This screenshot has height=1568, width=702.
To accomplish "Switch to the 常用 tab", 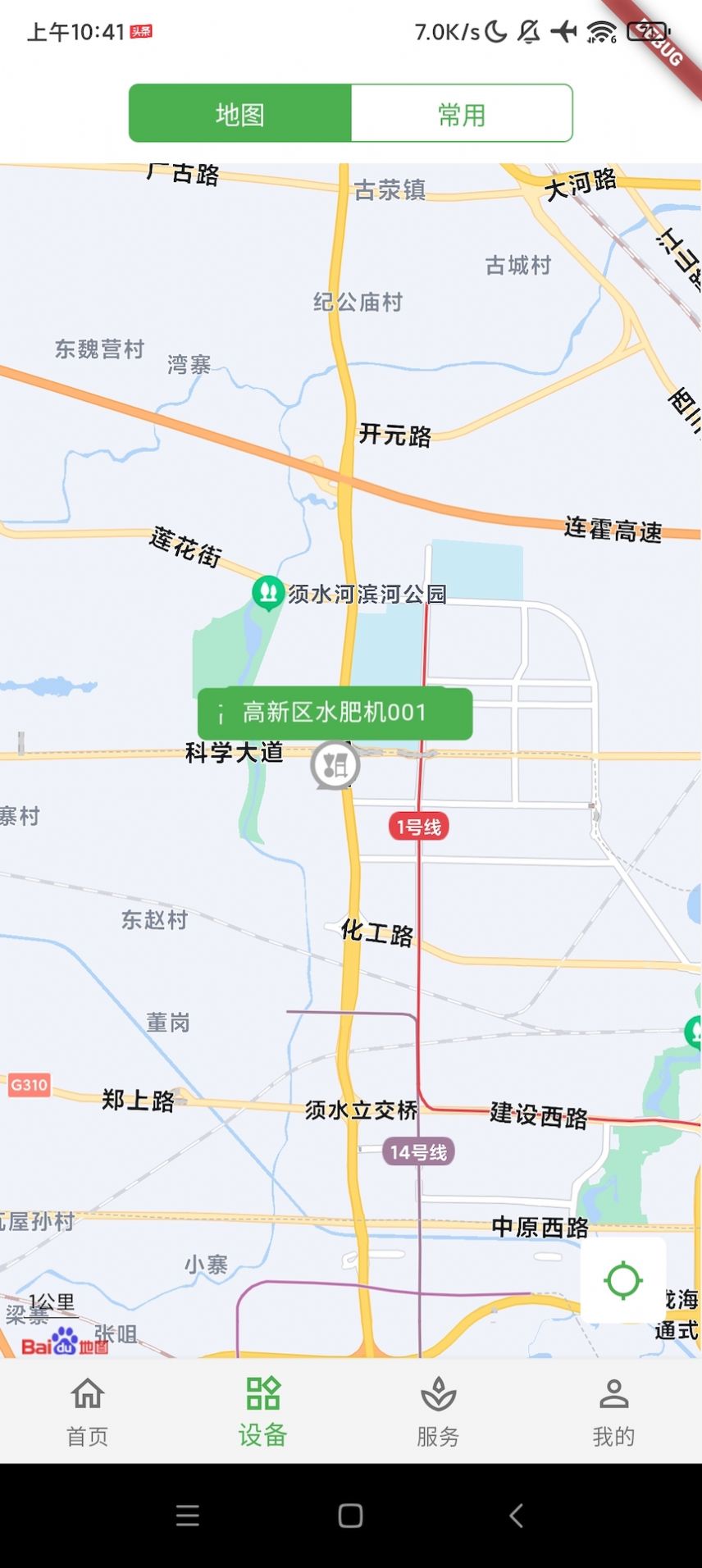I will tap(461, 114).
